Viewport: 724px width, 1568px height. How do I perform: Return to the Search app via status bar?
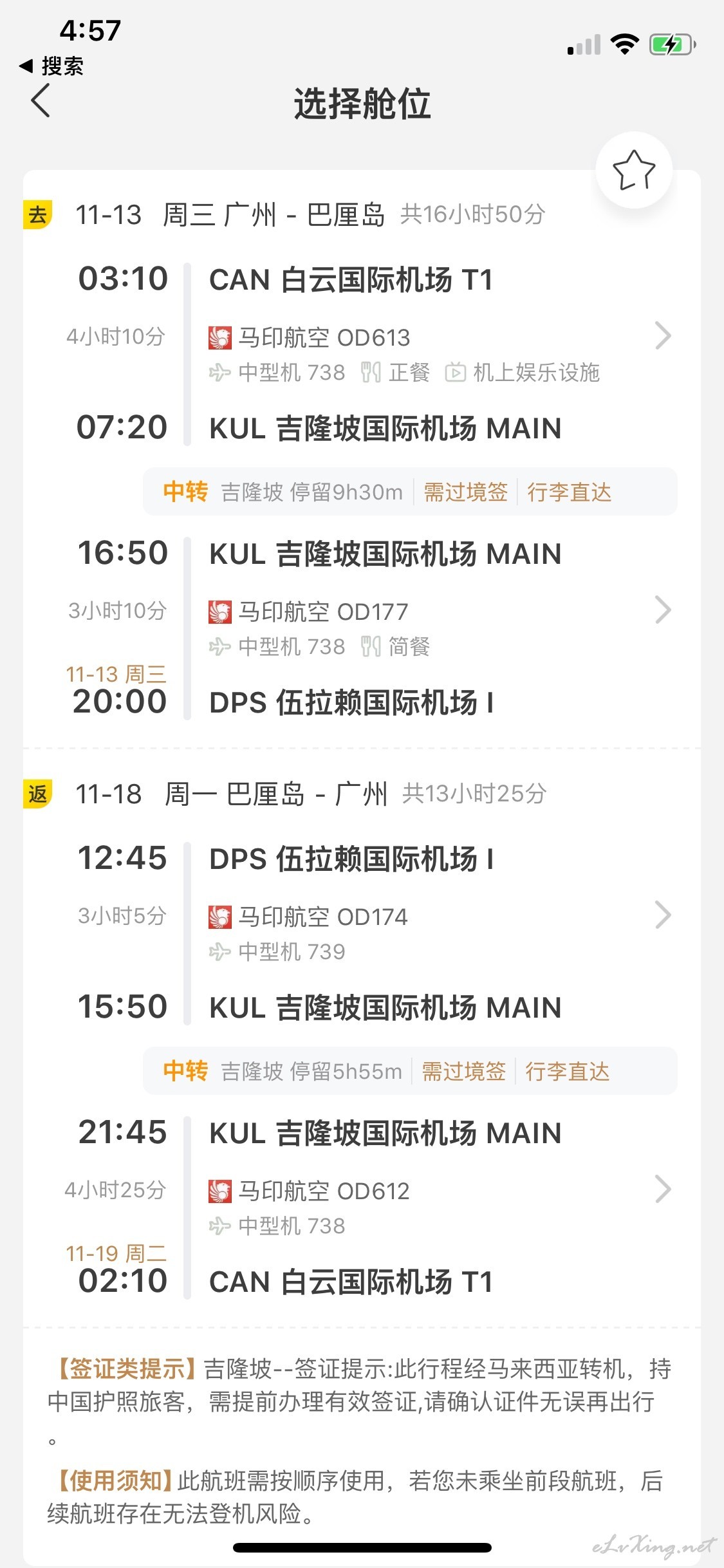[x=51, y=66]
